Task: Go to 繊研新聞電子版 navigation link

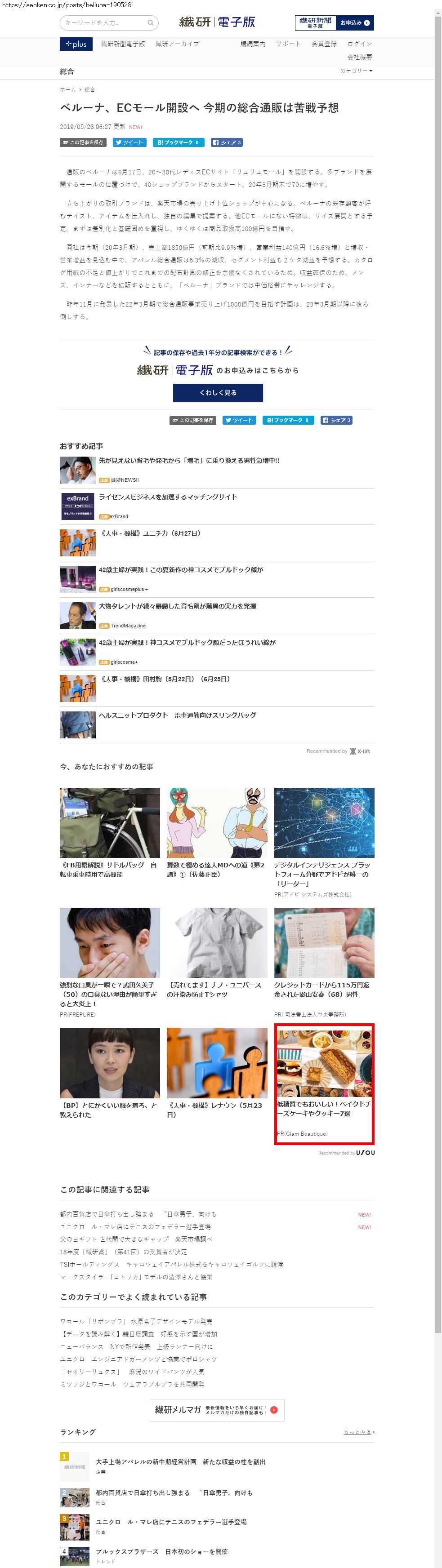Action: pos(123,44)
